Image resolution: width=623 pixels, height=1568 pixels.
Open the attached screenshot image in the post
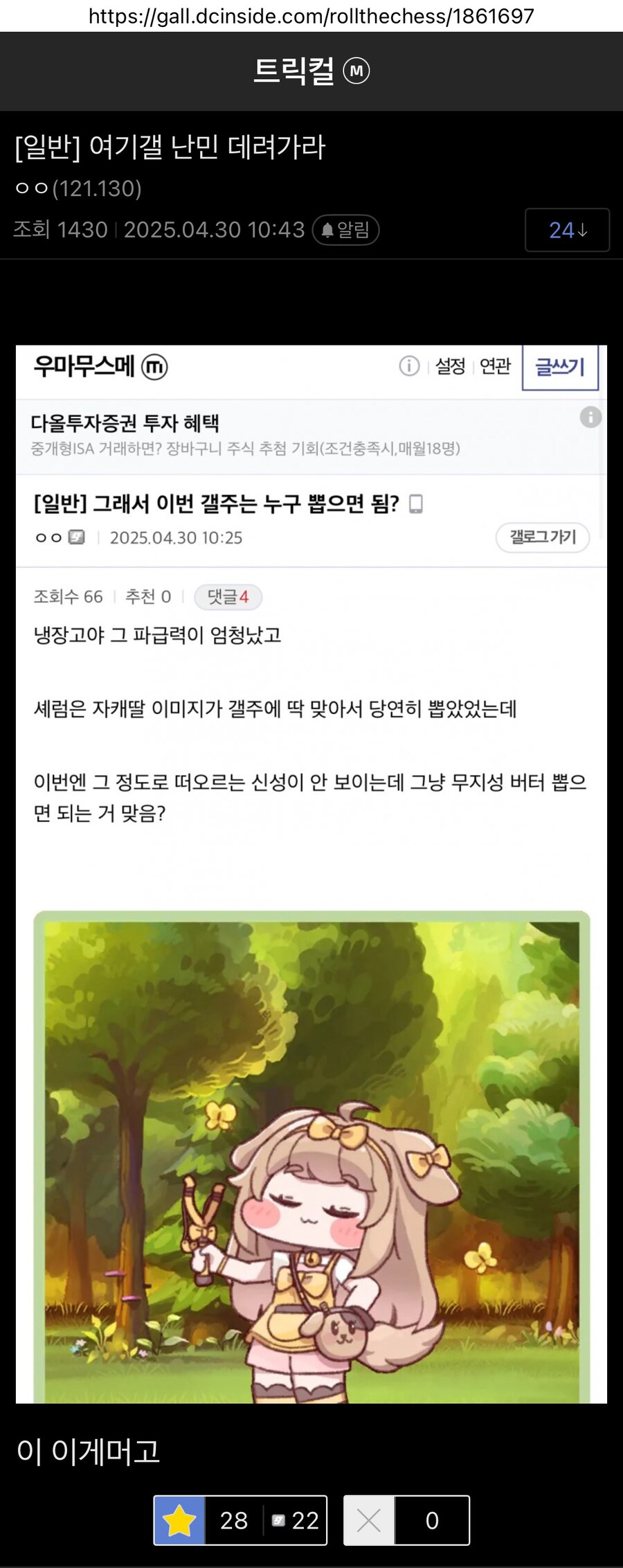(x=311, y=874)
